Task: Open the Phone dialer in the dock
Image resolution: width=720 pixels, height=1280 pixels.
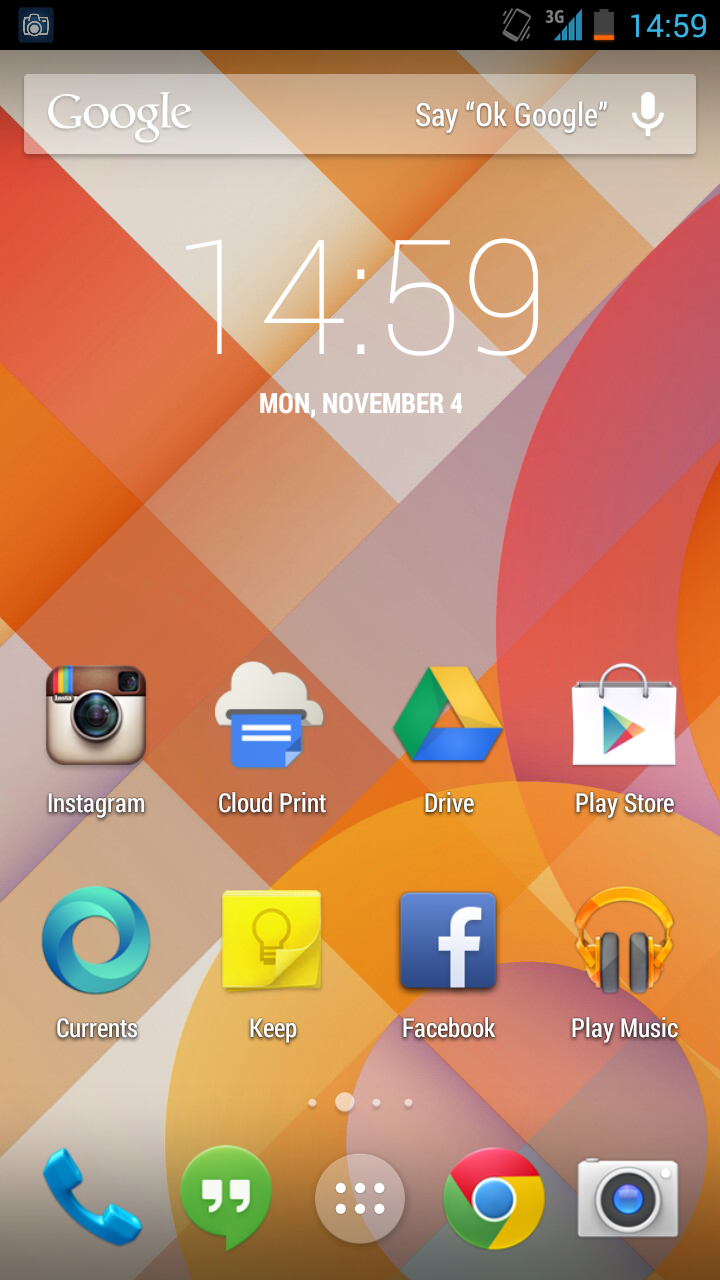Action: click(x=91, y=1197)
